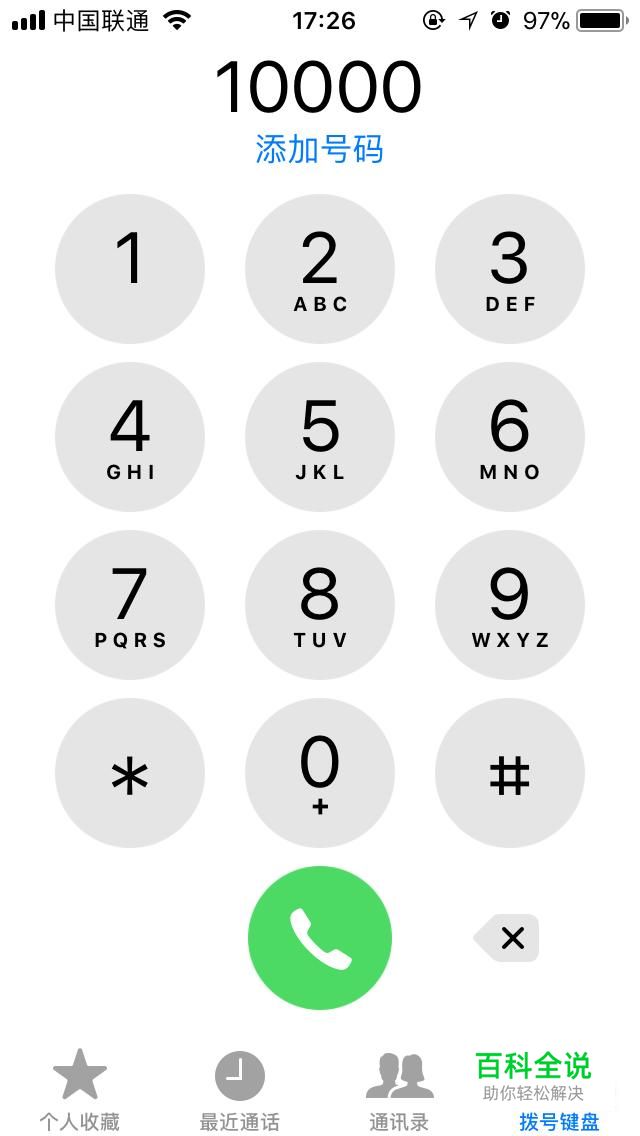Dial the number 2 ABC key
This screenshot has width=640, height=1136.
[320, 269]
